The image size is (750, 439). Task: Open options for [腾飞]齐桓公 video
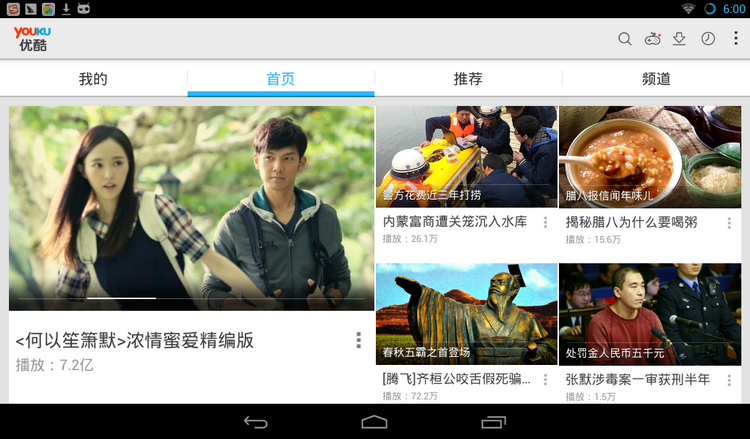(546, 380)
